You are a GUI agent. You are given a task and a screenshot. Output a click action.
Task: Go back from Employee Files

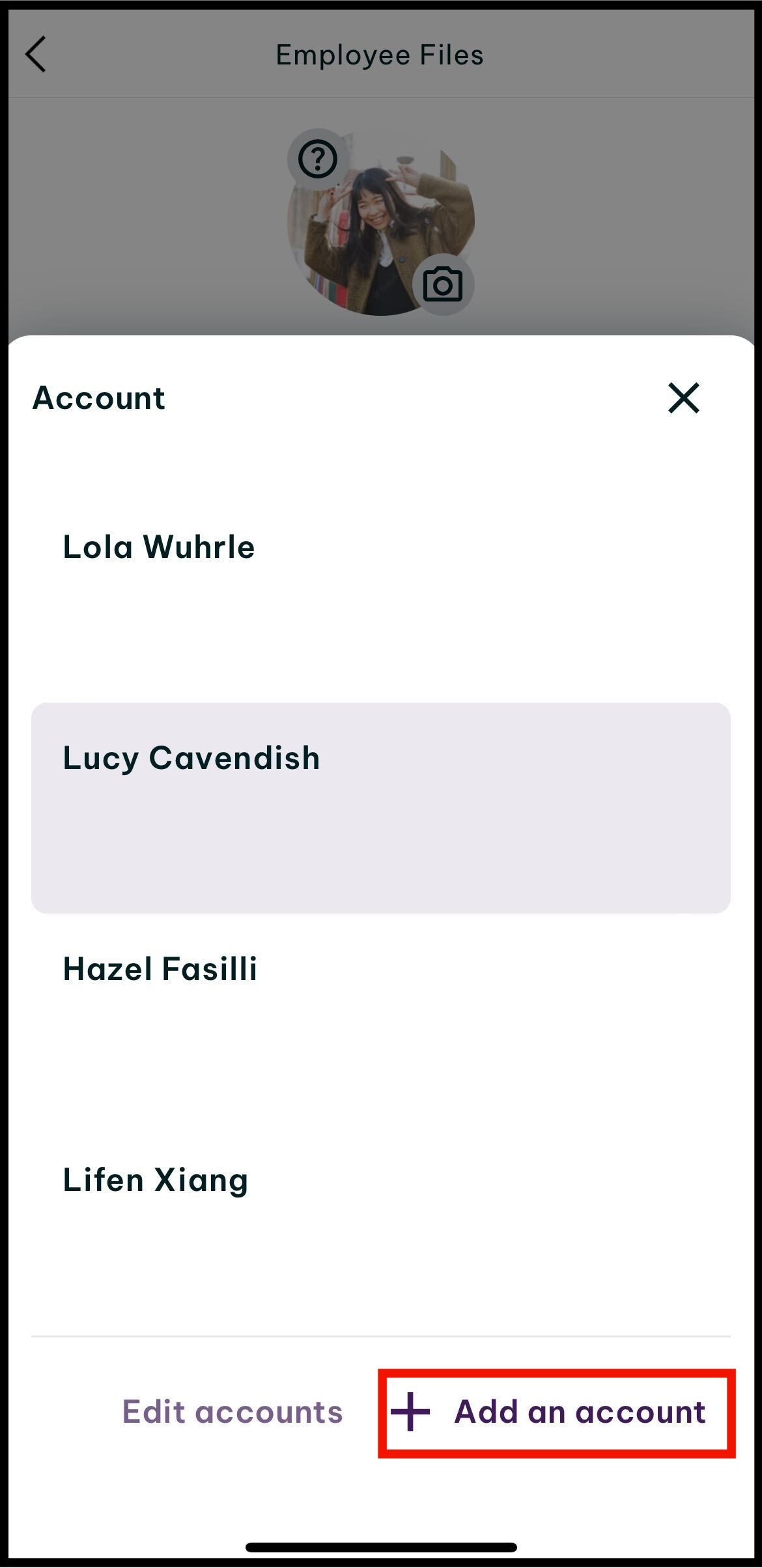pyautogui.click(x=36, y=54)
